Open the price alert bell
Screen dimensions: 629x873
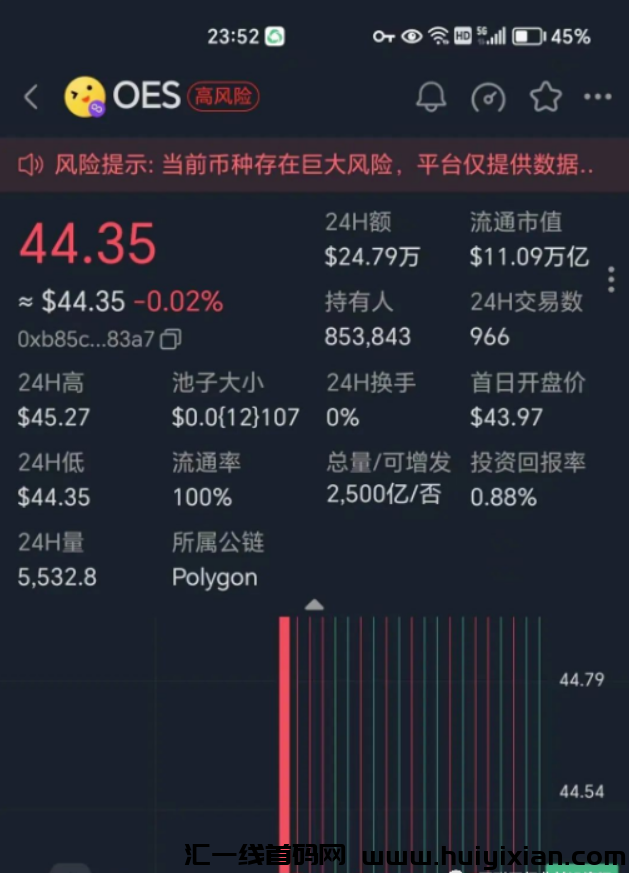pos(431,97)
